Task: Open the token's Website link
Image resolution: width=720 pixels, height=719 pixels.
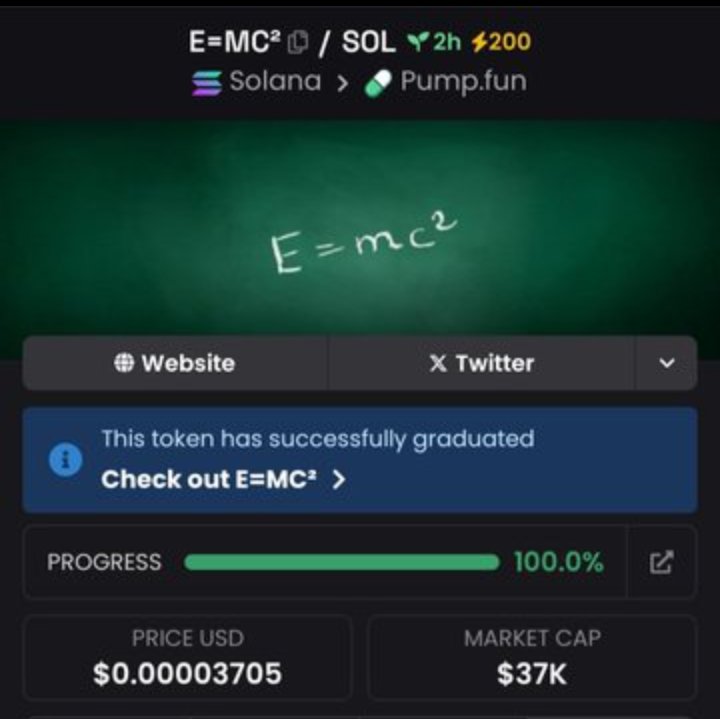Action: pos(175,363)
